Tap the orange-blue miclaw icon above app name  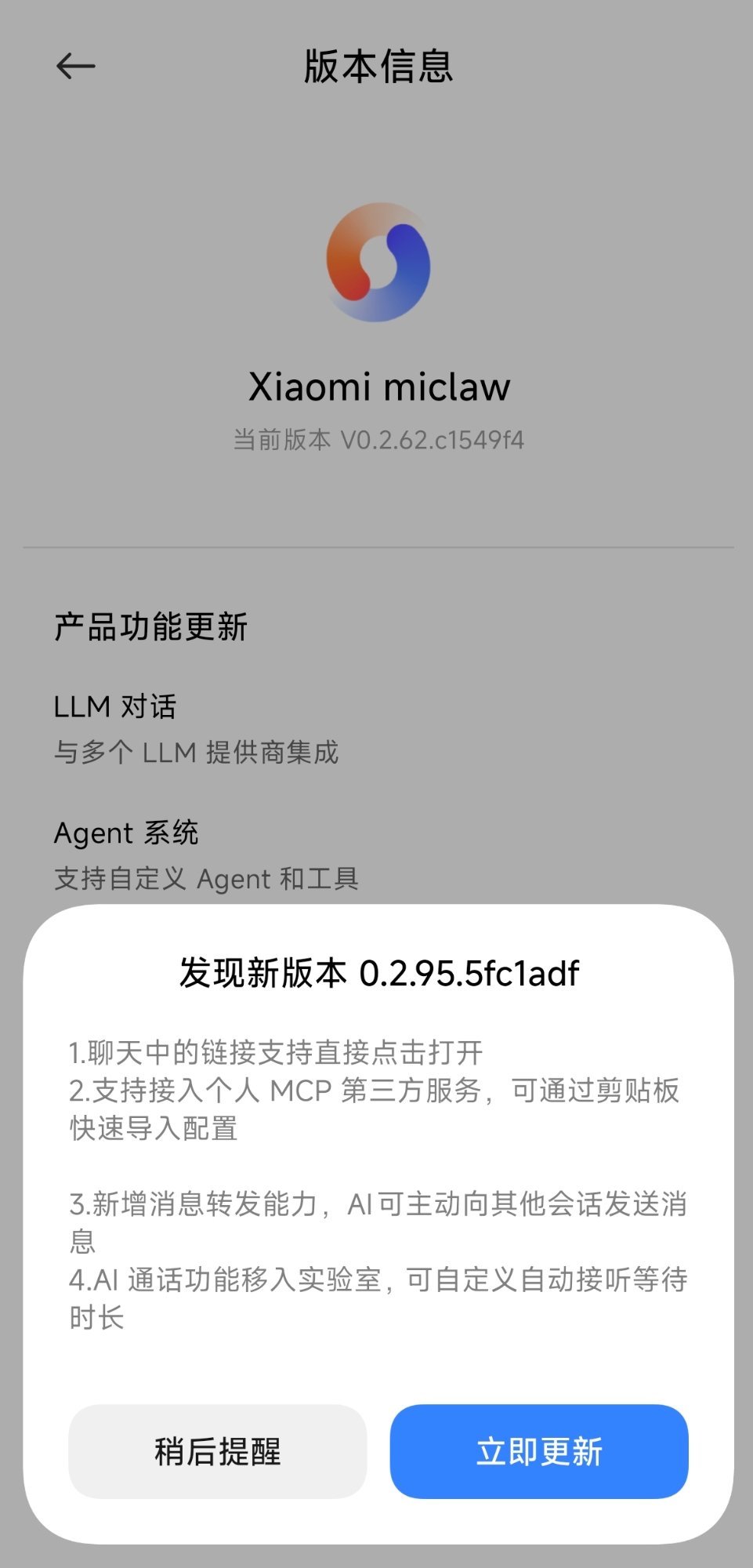376,265
